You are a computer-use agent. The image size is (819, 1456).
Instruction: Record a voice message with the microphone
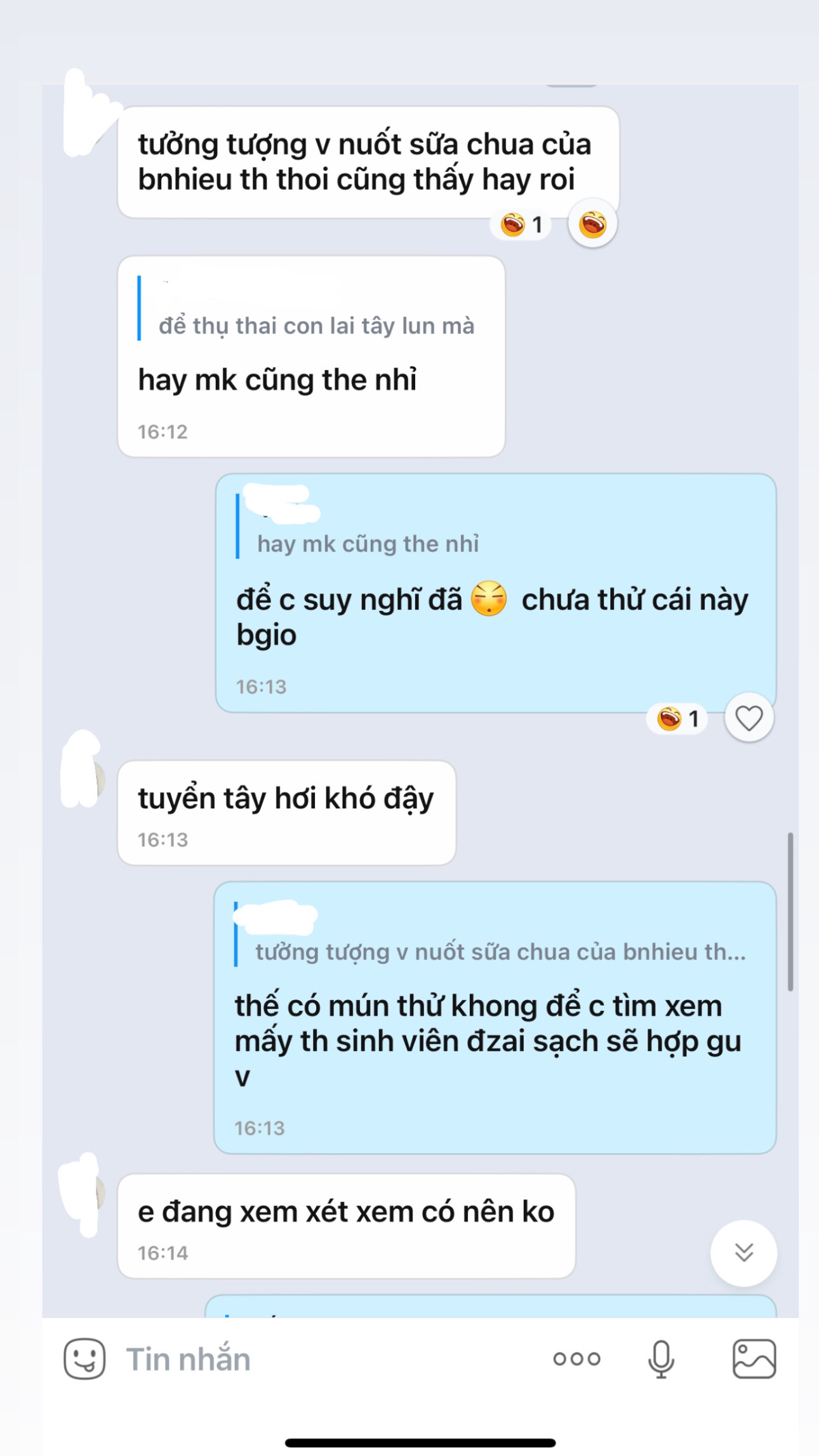point(661,1359)
